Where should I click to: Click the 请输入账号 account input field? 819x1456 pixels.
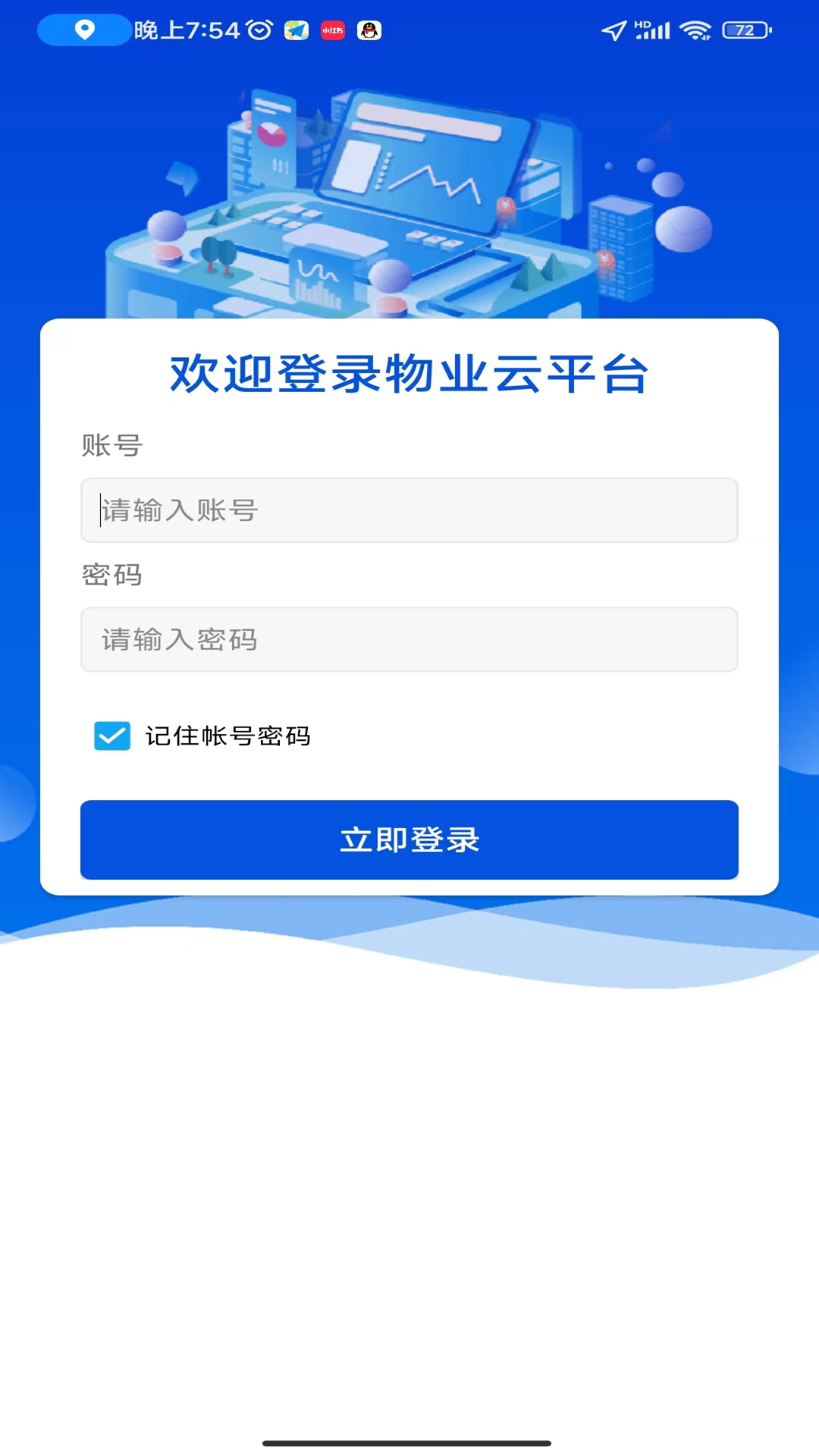[409, 510]
